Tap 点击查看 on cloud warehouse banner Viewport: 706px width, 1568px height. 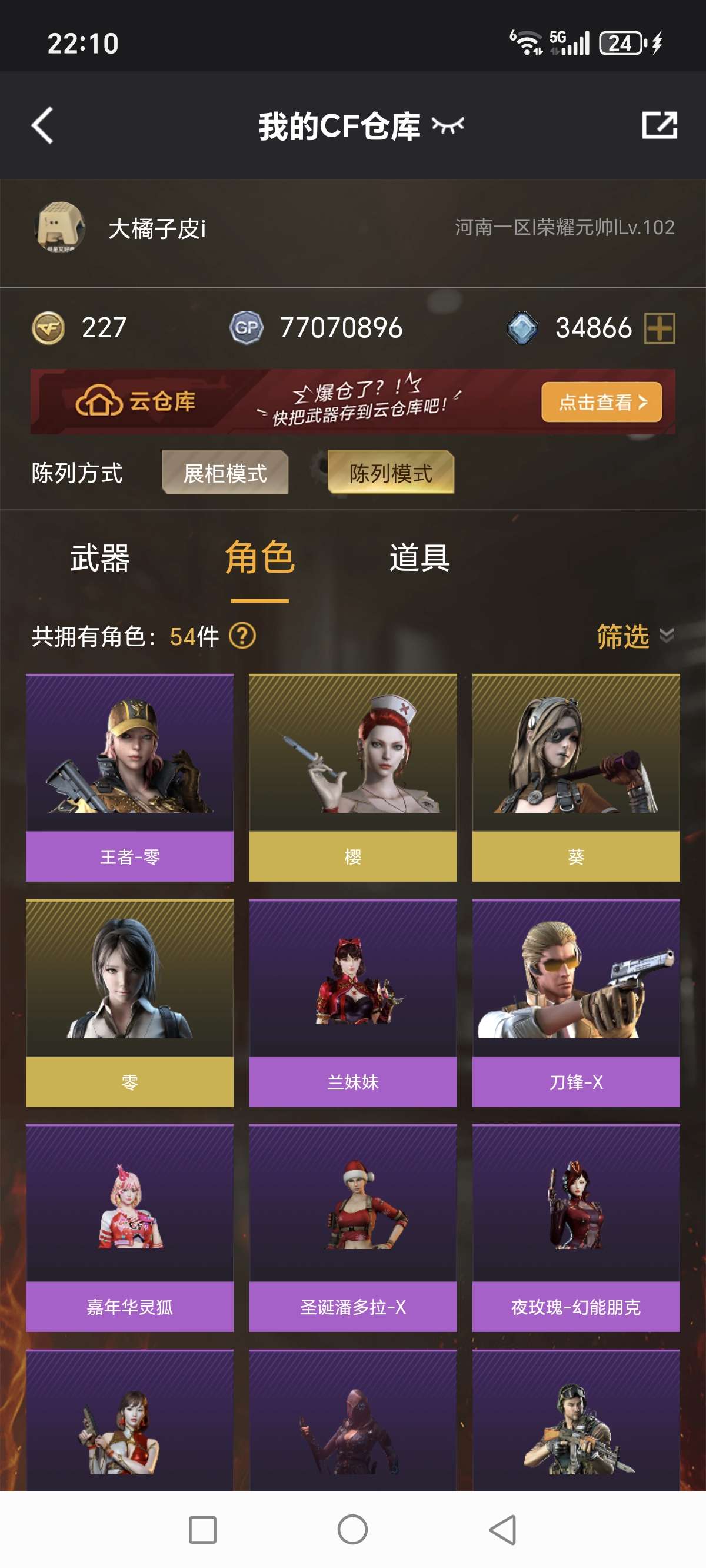(601, 402)
